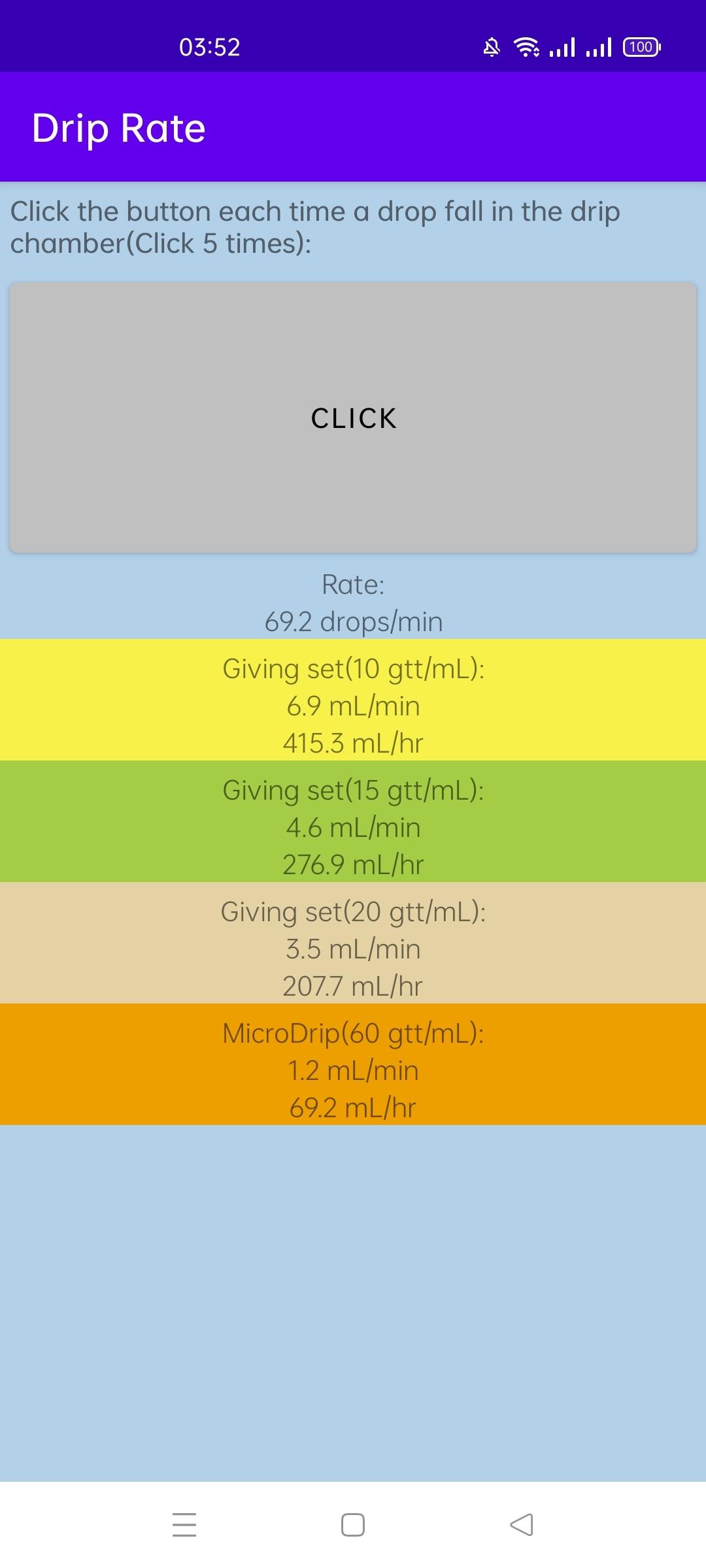Open recent apps from the navigation bar

tap(184, 1525)
